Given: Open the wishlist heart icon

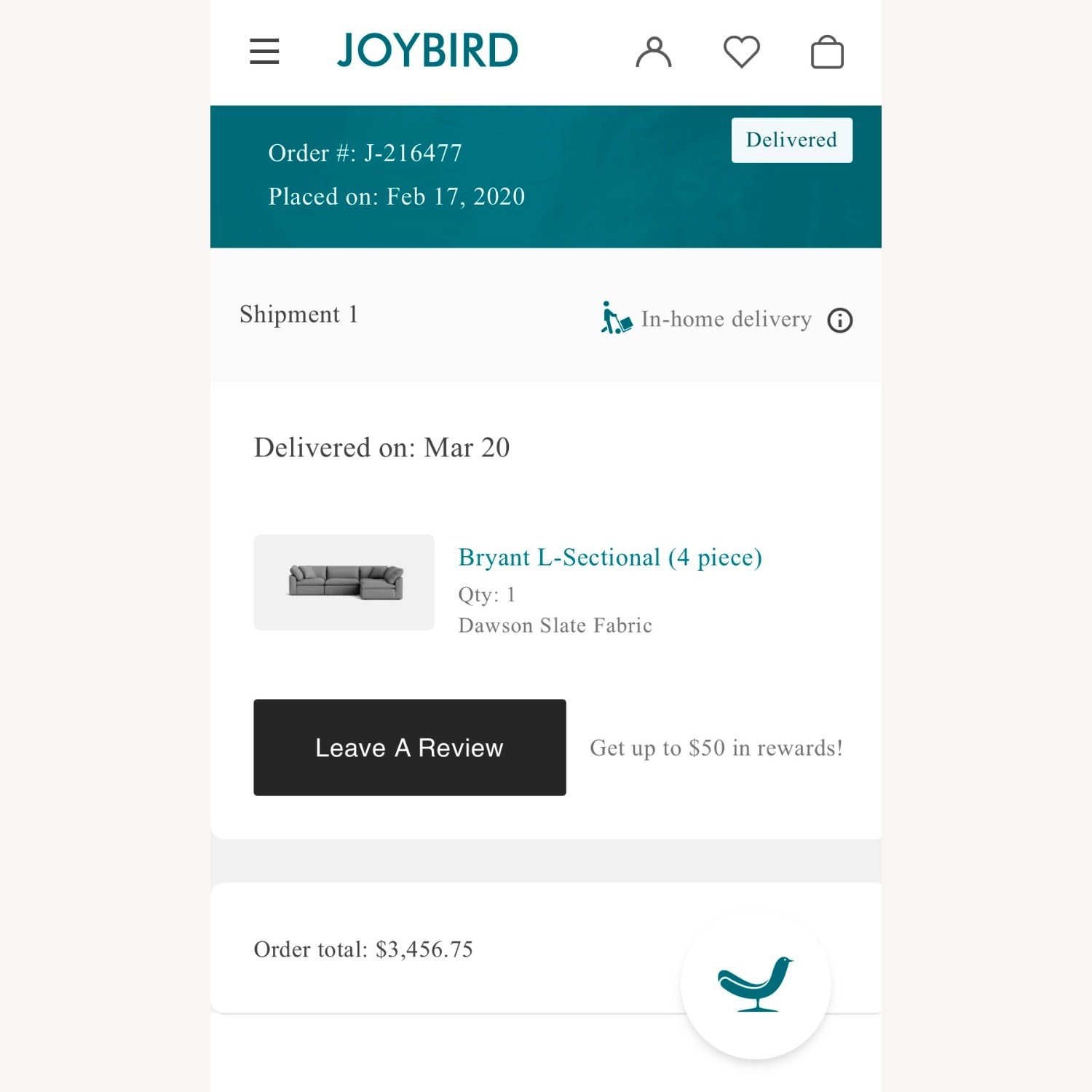Looking at the screenshot, I should tap(741, 52).
